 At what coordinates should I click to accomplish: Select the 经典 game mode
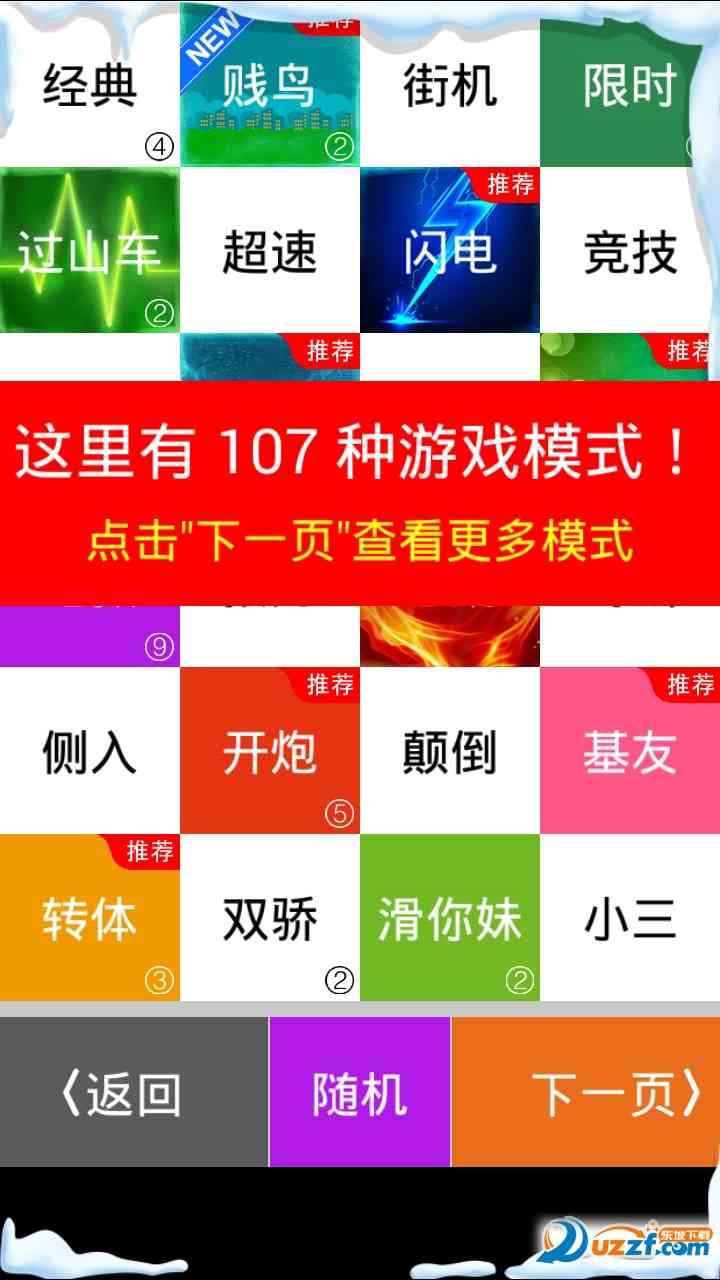[x=90, y=85]
